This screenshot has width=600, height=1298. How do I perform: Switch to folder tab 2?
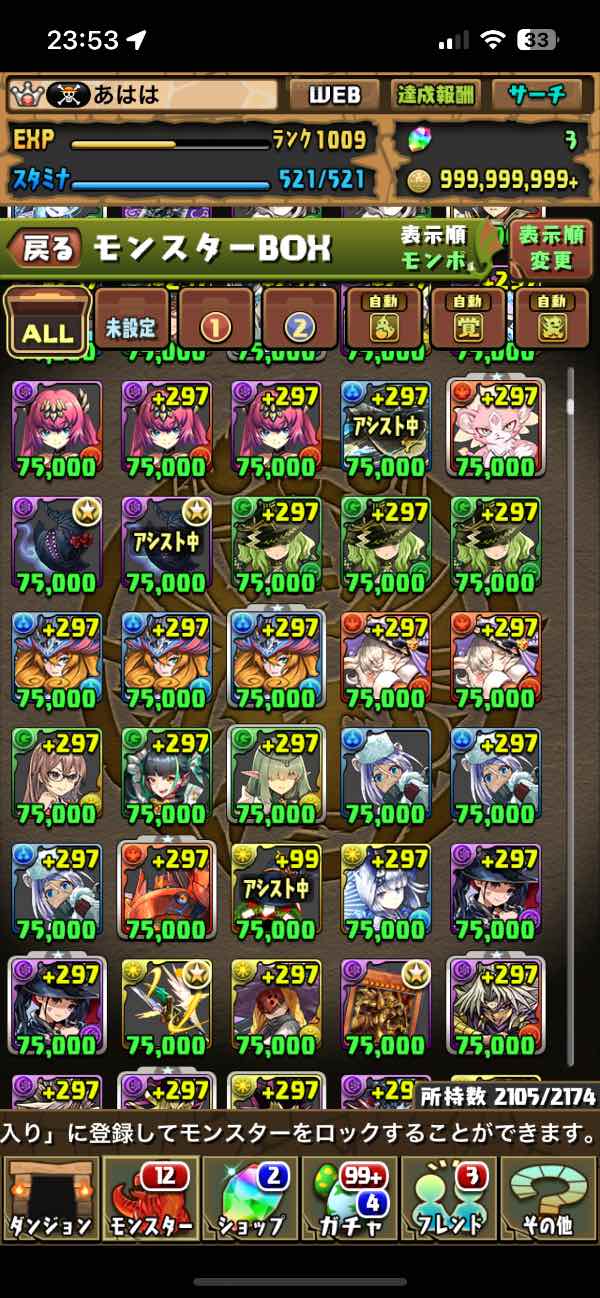pyautogui.click(x=300, y=323)
